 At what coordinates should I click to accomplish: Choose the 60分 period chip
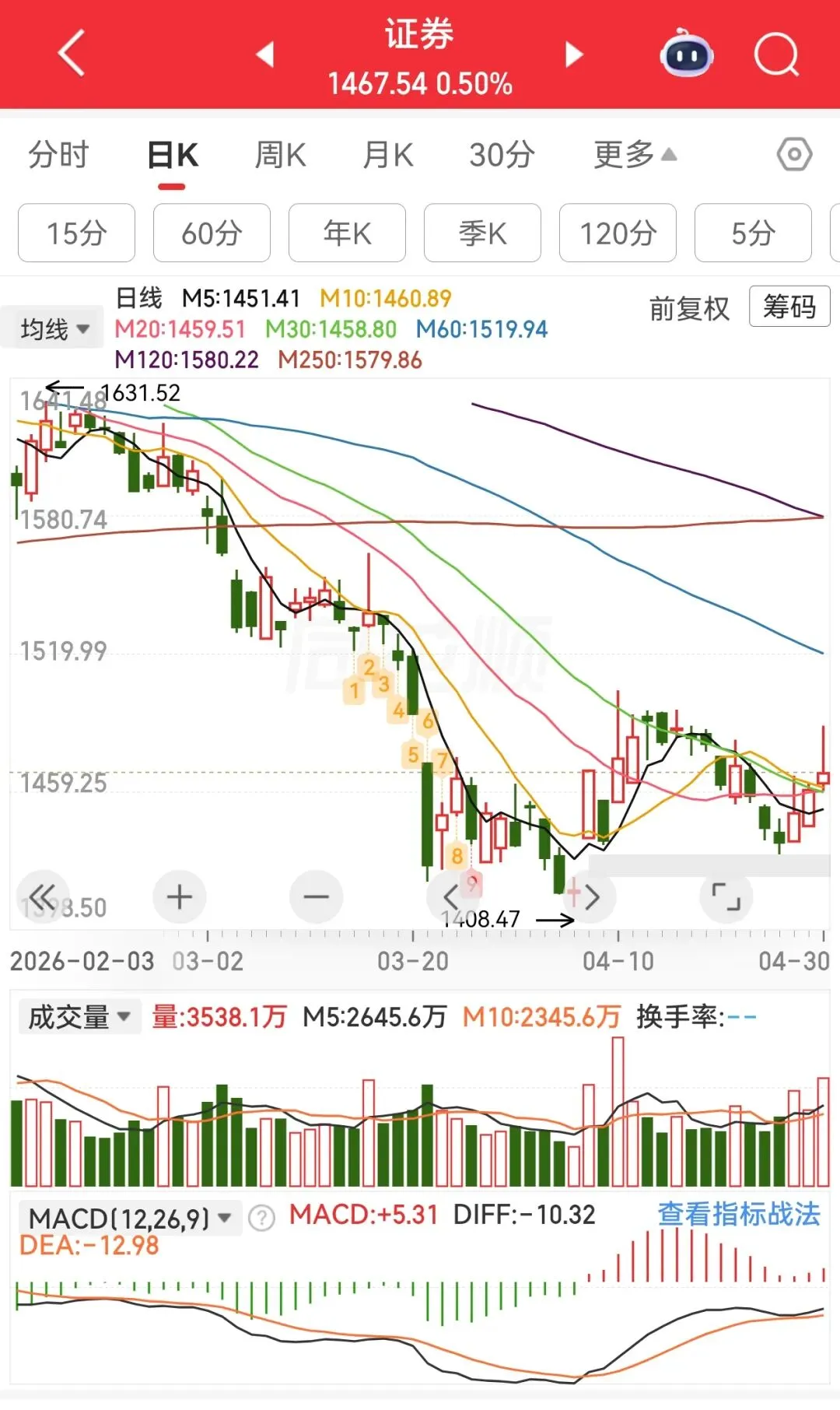tap(212, 233)
